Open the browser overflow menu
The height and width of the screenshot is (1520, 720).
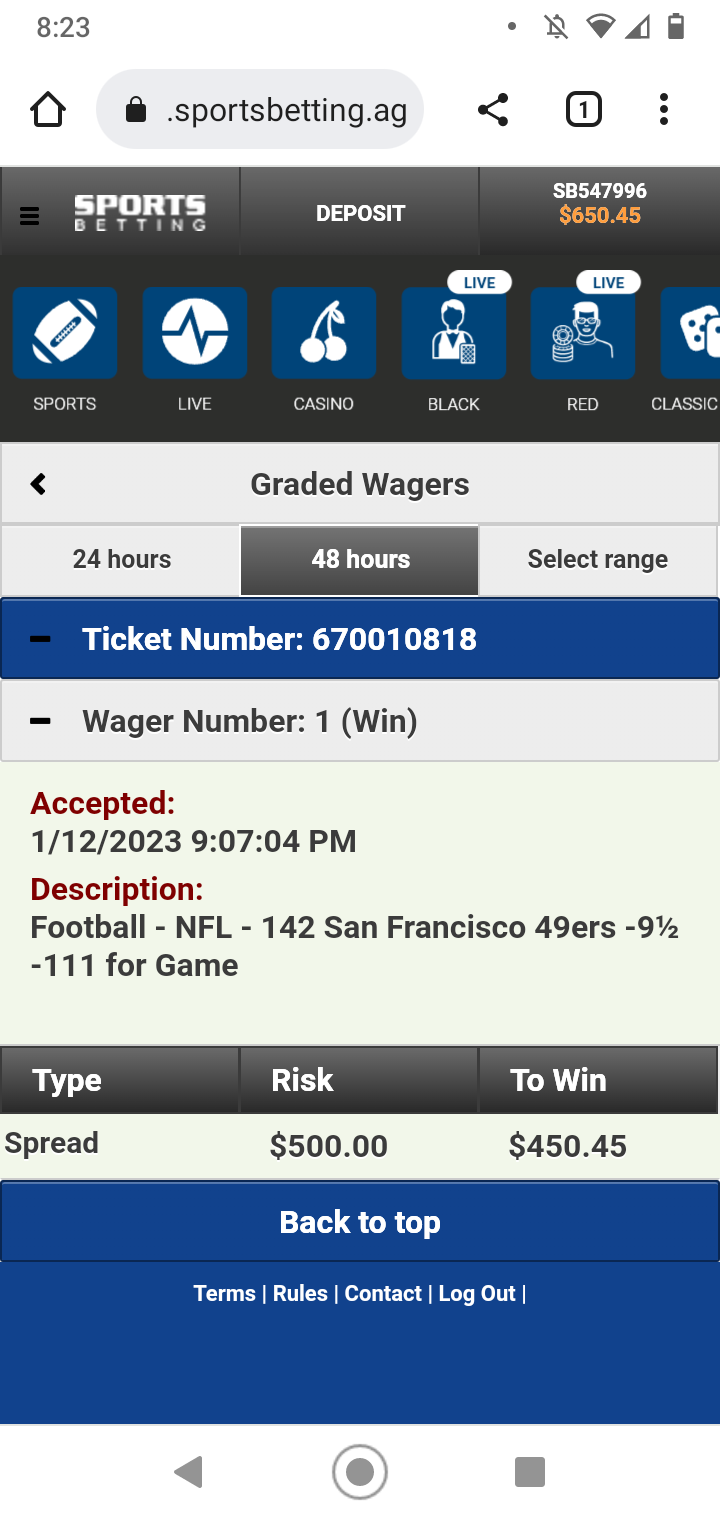[663, 109]
